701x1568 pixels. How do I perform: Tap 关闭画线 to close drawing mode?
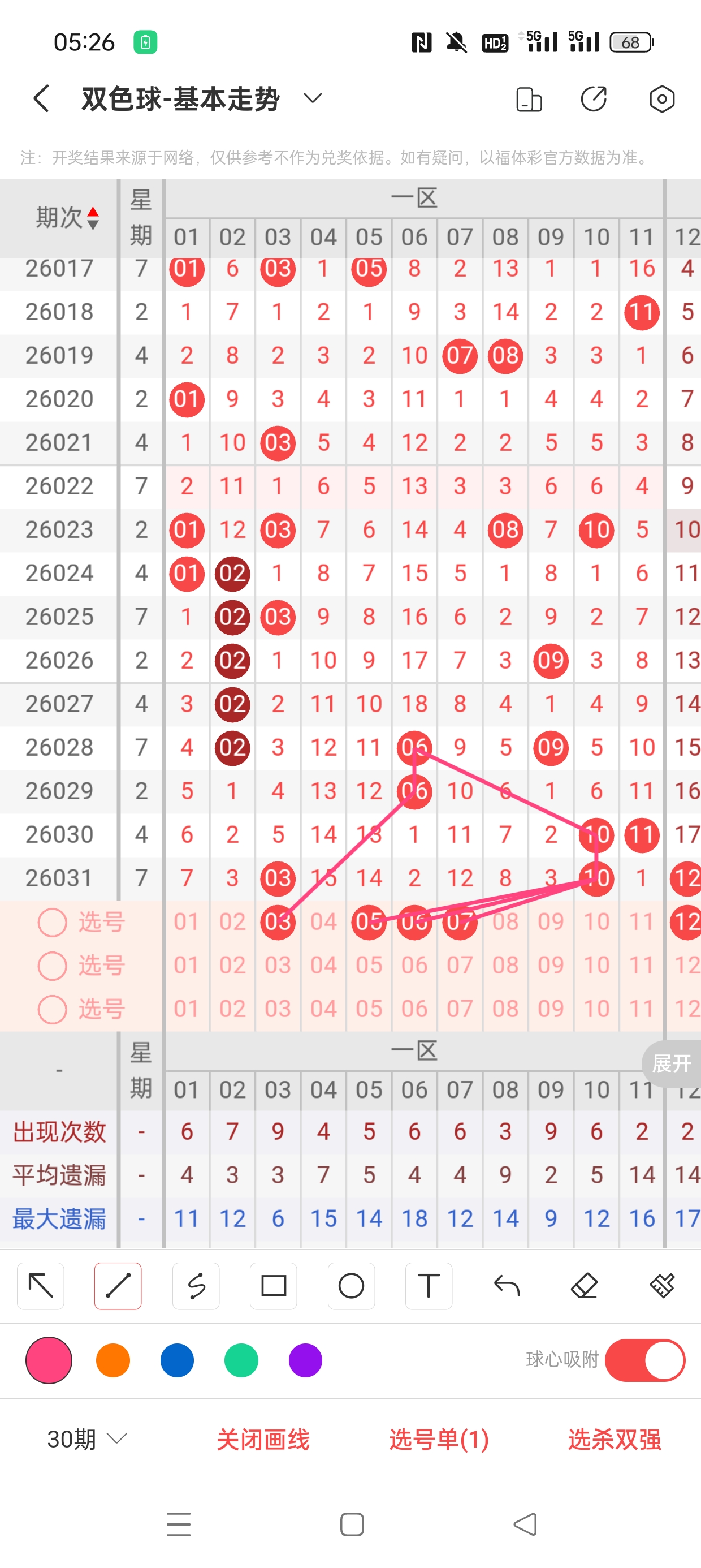[x=263, y=1439]
